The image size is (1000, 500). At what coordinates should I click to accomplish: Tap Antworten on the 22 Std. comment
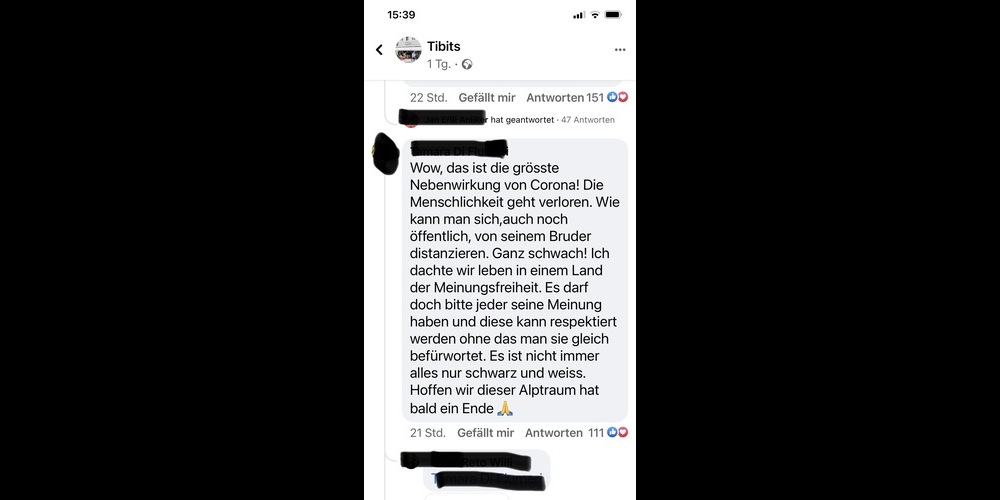tap(554, 98)
